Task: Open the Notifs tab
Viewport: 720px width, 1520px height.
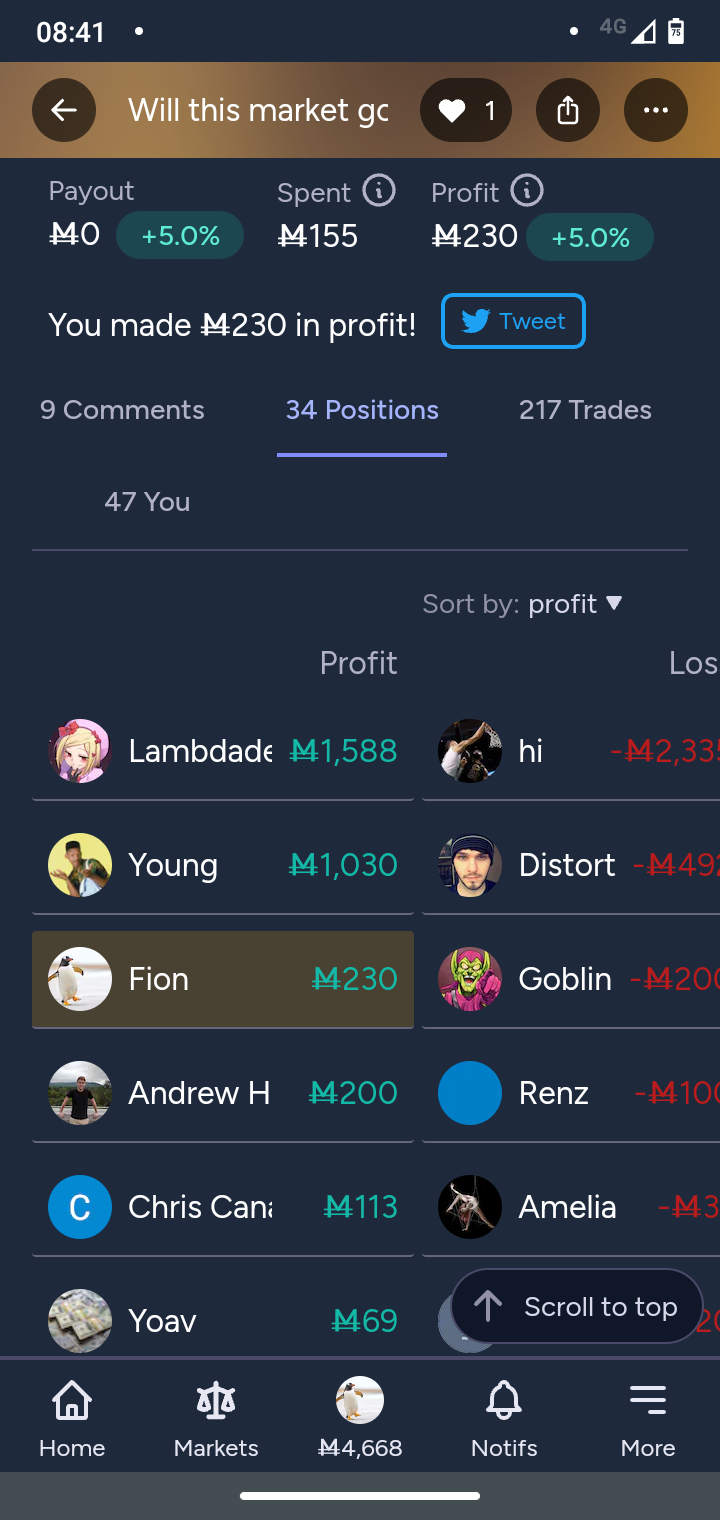Action: [504, 1420]
